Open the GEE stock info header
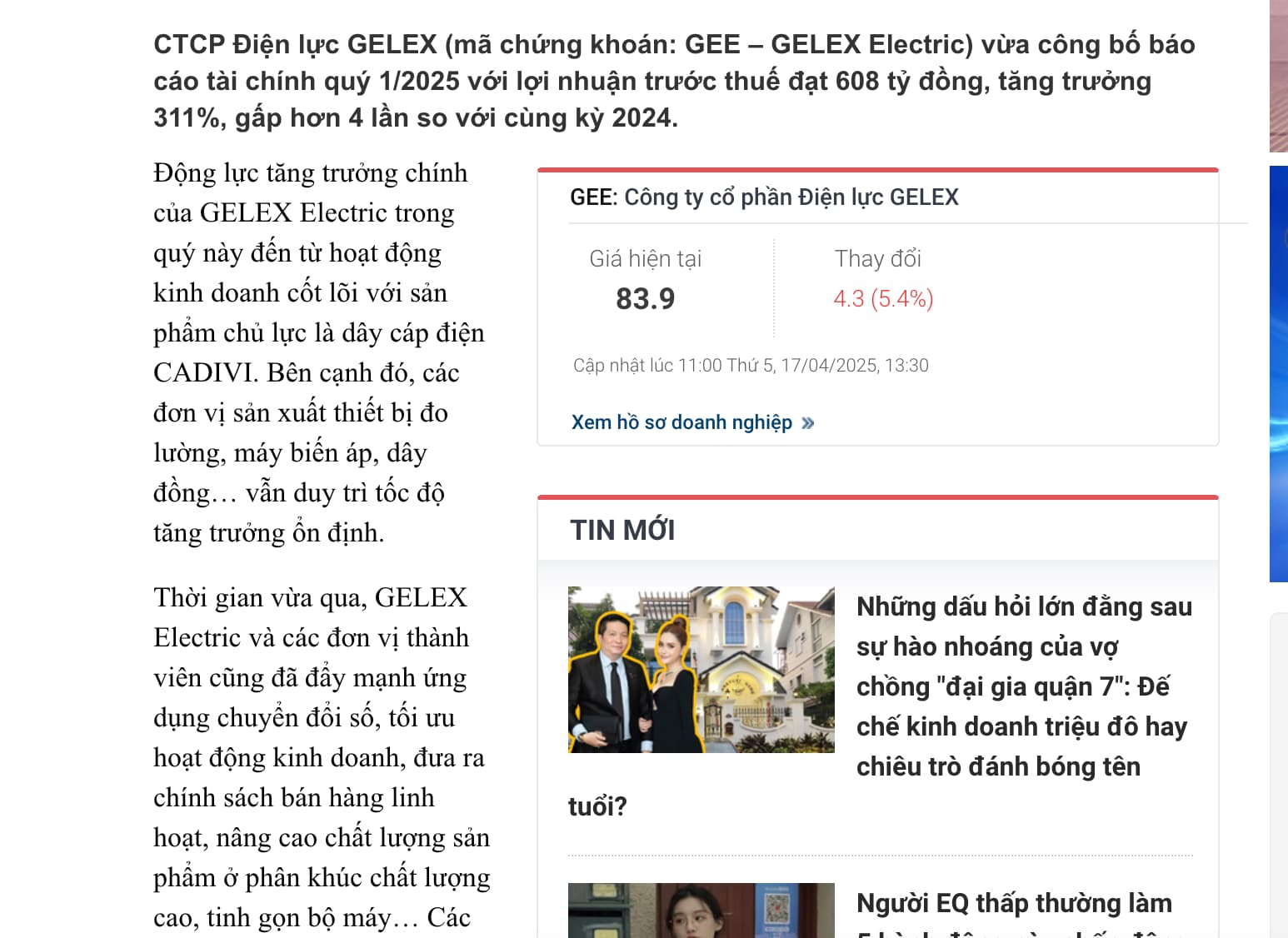Viewport: 1288px width, 938px height. point(764,197)
